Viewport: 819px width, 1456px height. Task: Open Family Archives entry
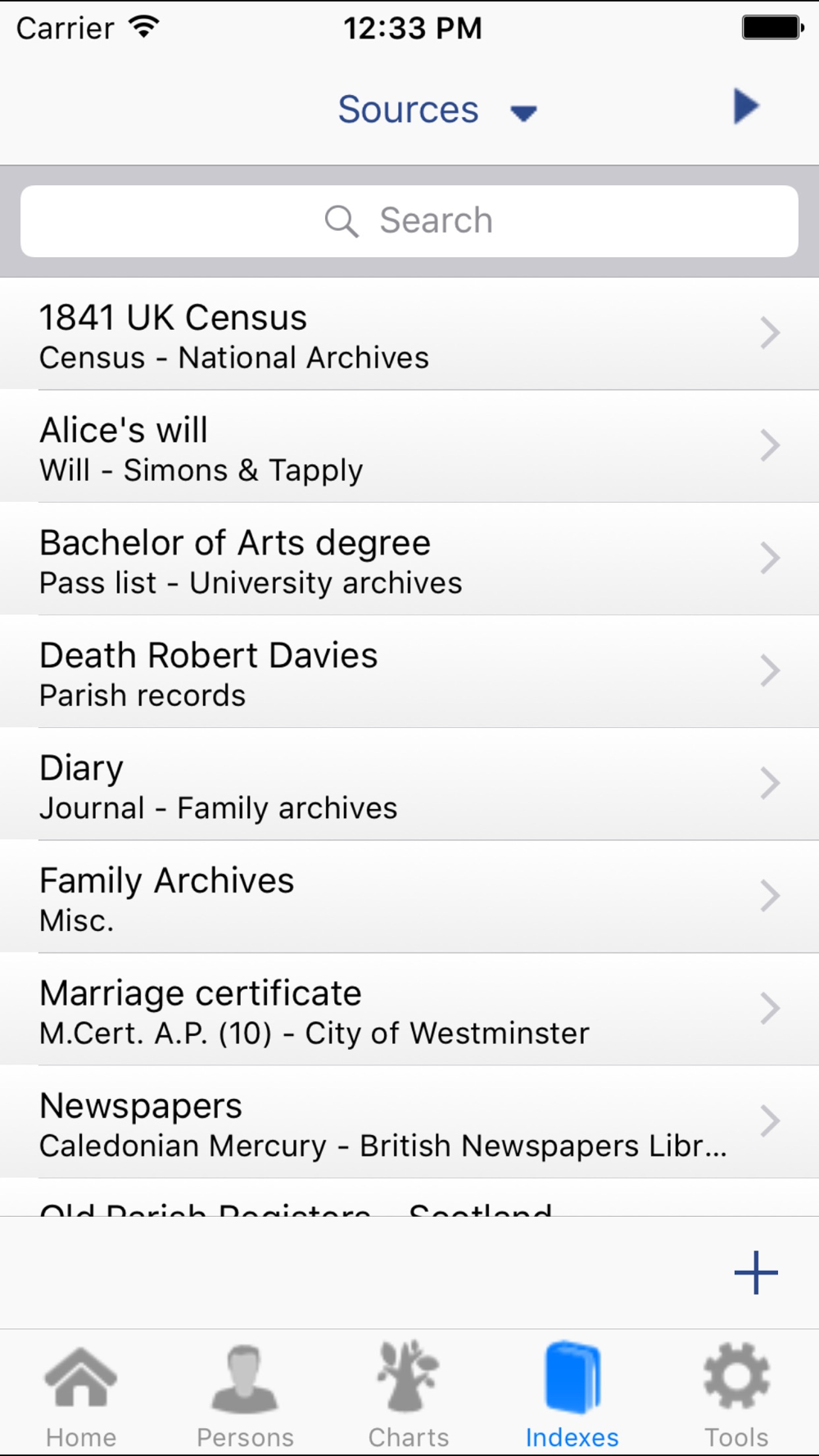[409, 897]
